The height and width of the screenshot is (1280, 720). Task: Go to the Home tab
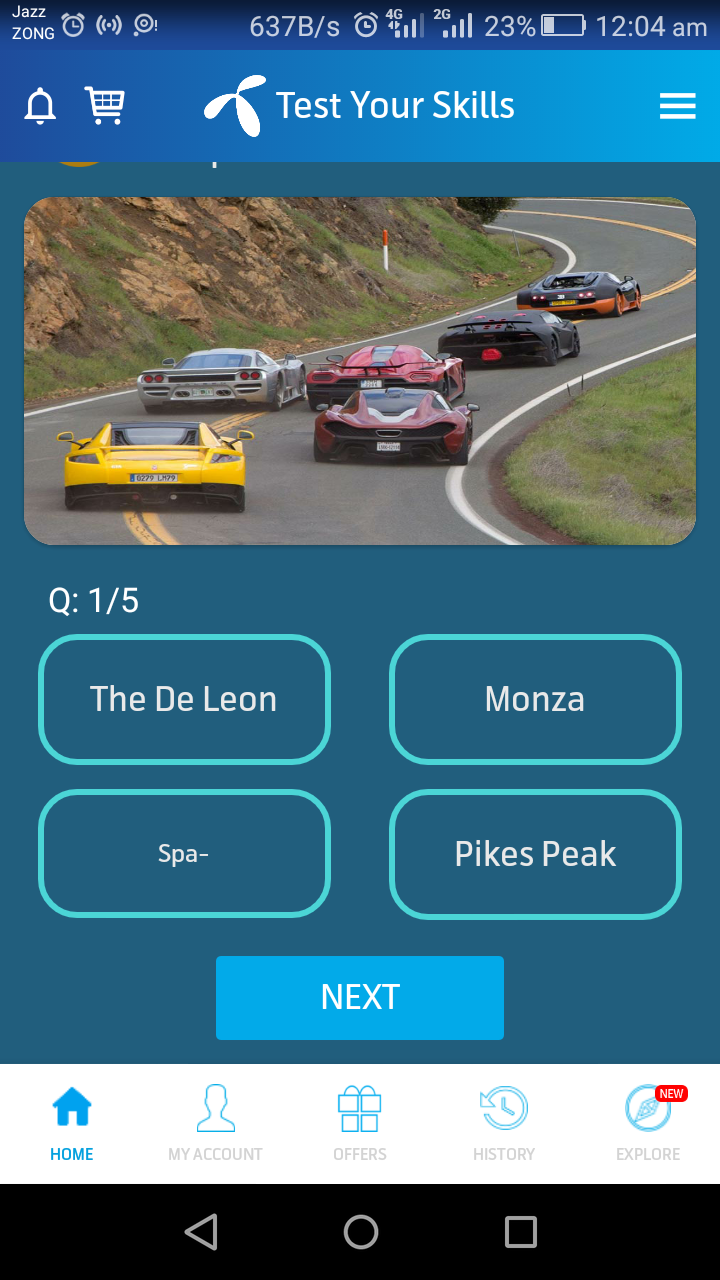pos(72,1124)
